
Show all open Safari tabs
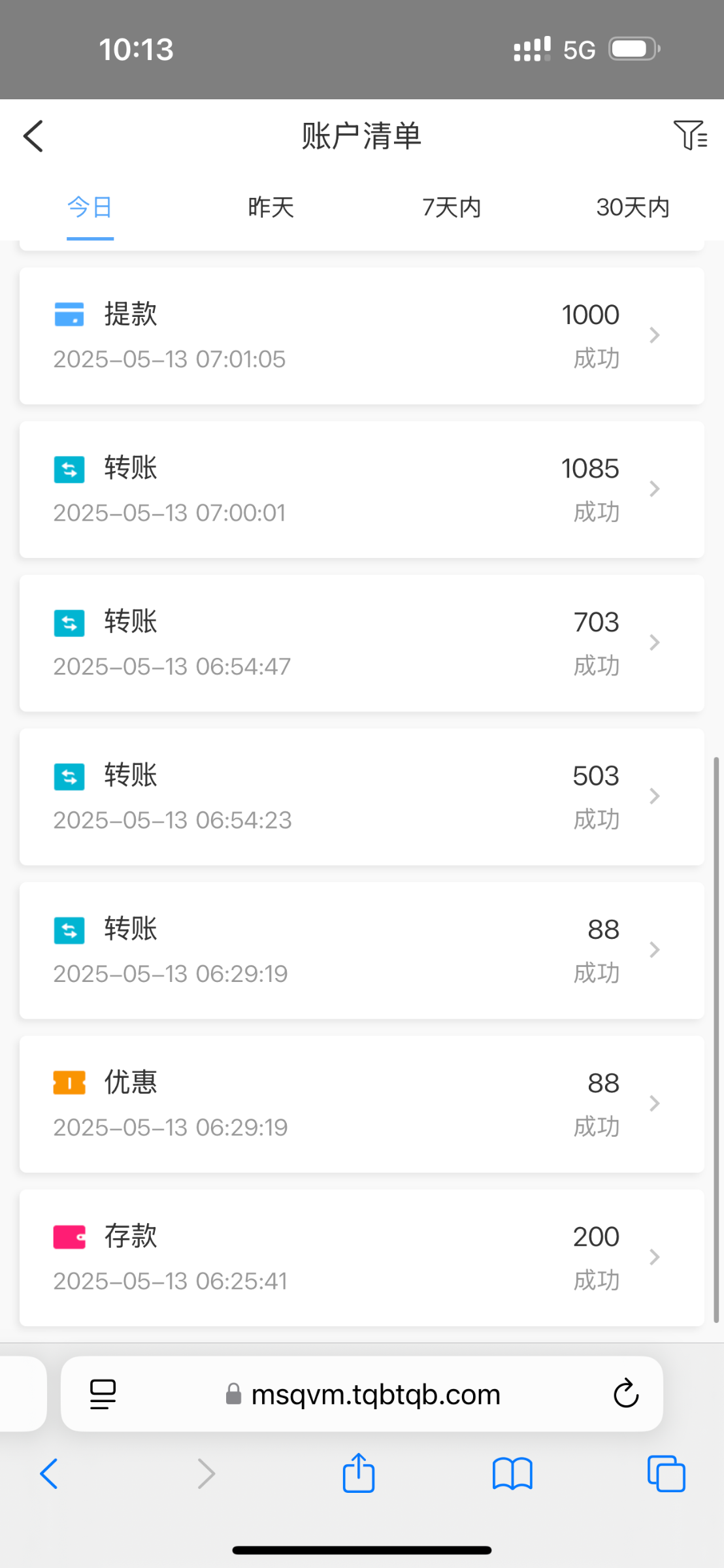[x=666, y=1474]
